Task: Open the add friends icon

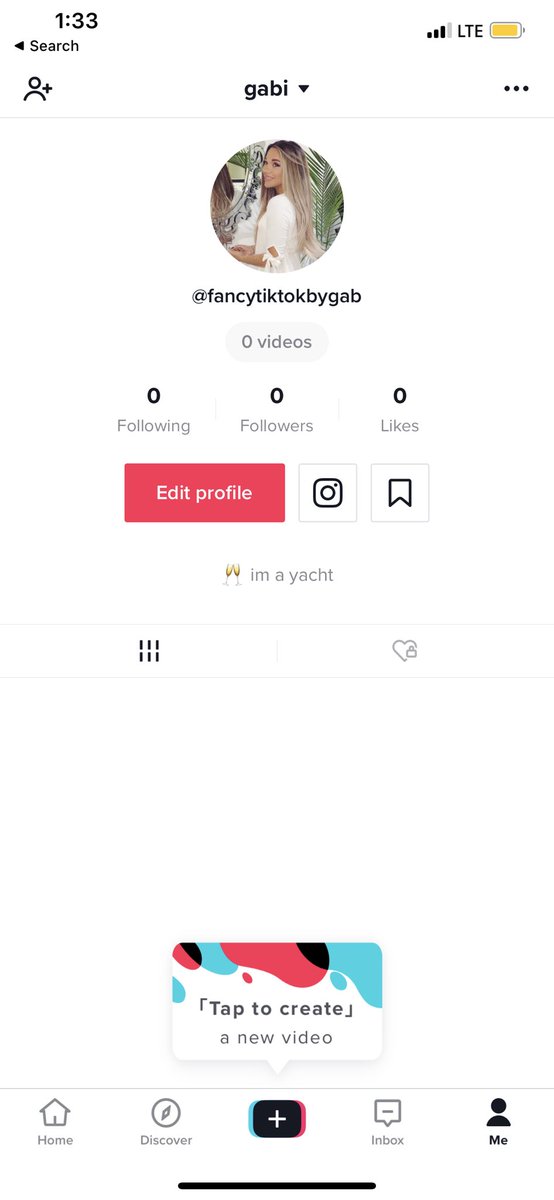Action: [38, 88]
